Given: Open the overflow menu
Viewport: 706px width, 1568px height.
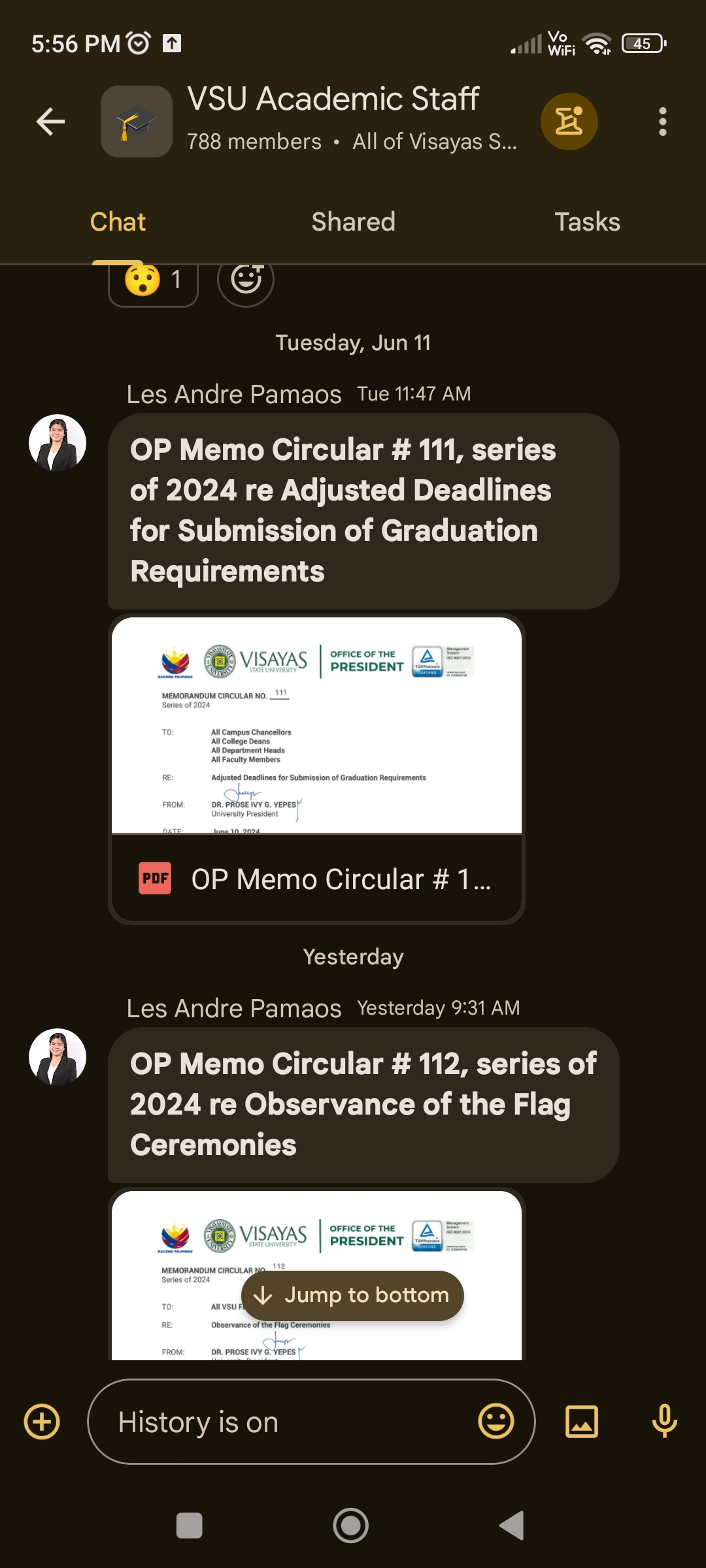Looking at the screenshot, I should click(662, 122).
